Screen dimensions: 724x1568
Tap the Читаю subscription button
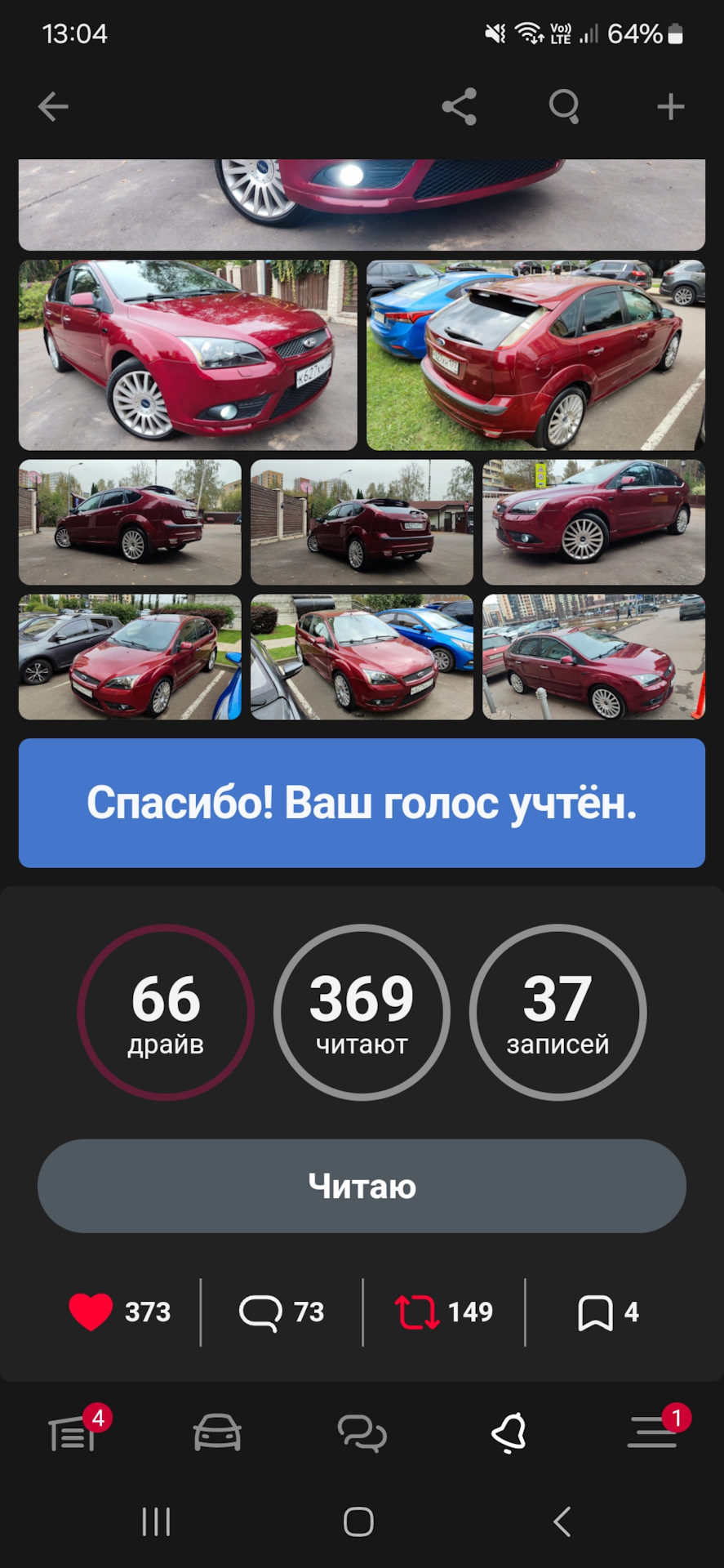click(x=362, y=1186)
